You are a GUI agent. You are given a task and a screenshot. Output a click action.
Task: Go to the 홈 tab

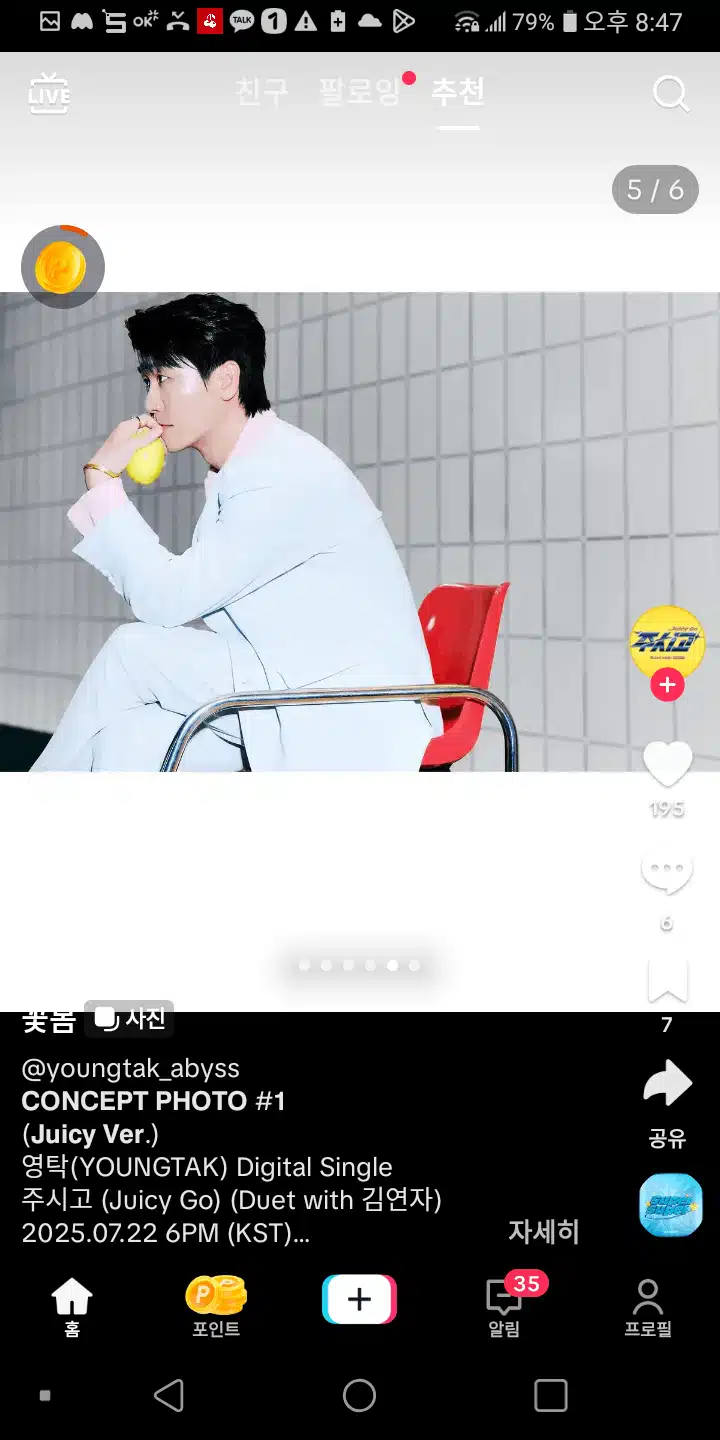point(72,1307)
